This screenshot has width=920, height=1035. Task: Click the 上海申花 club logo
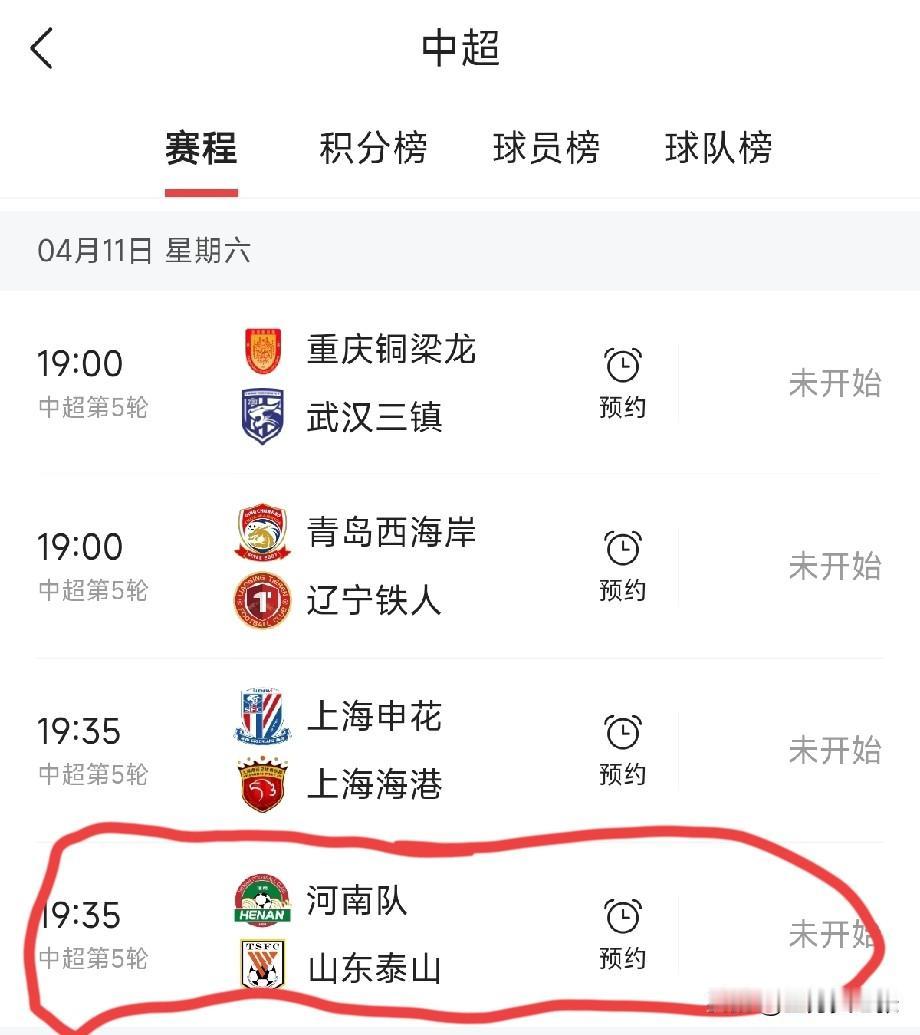(x=262, y=716)
